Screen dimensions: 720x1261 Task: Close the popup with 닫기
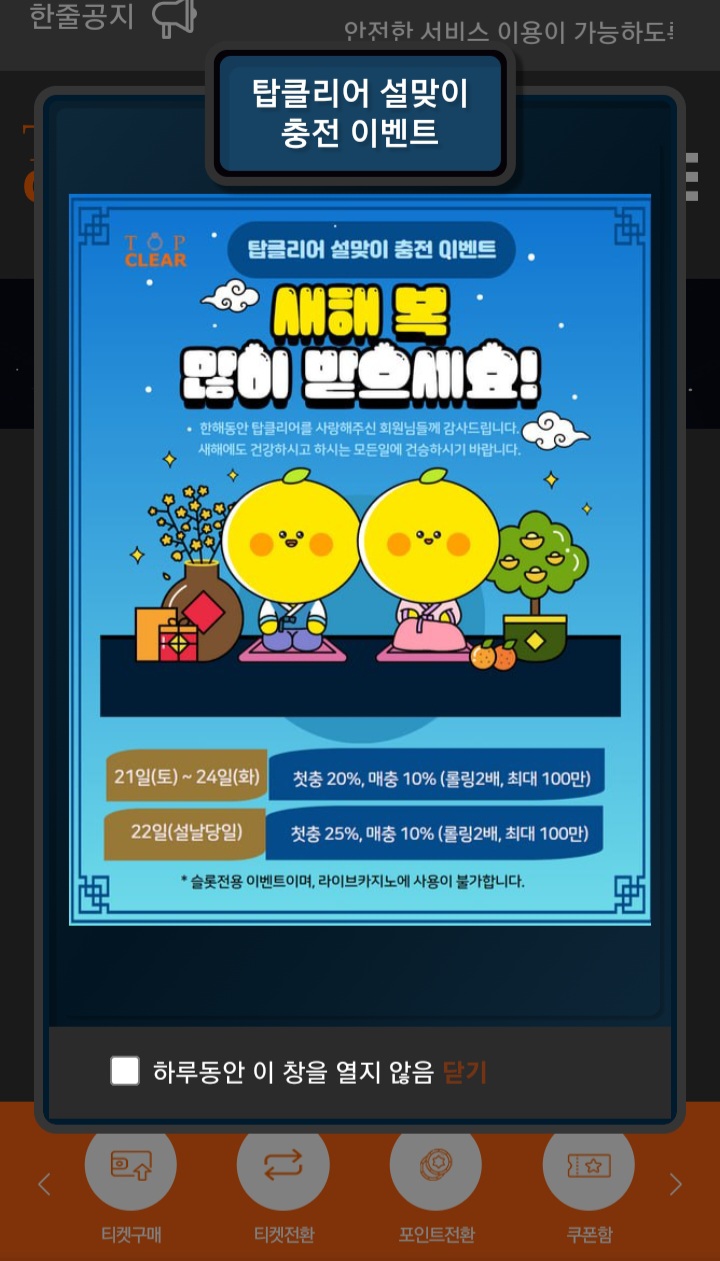tap(464, 1072)
